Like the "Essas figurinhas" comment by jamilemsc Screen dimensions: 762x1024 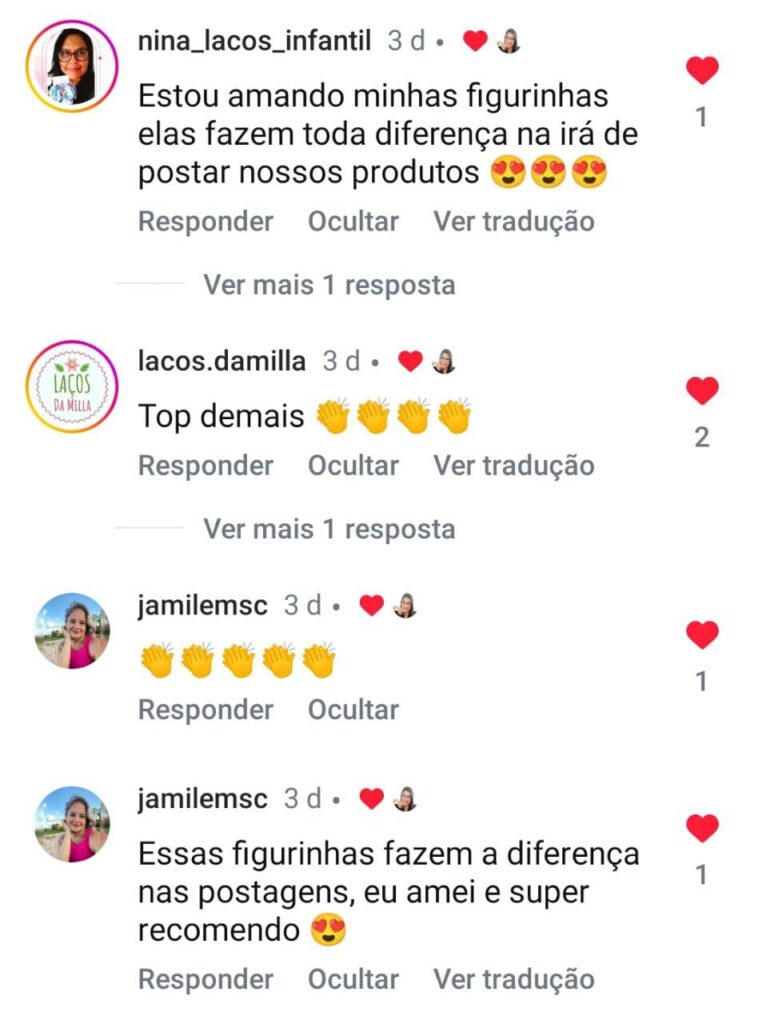[702, 829]
